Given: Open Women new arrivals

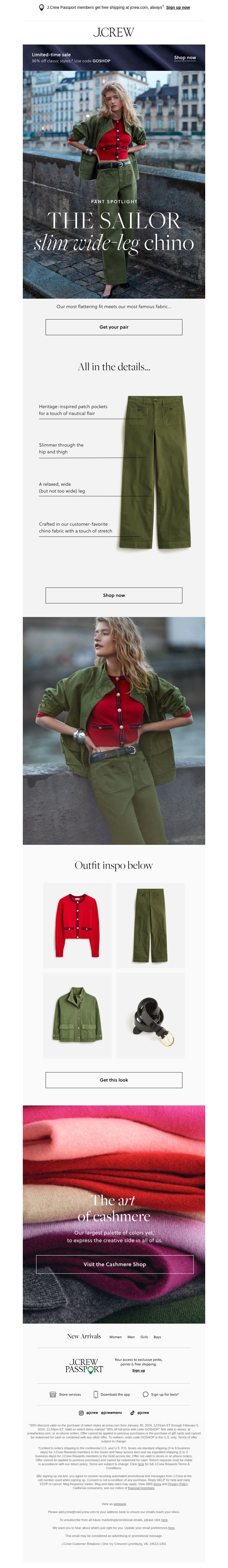Looking at the screenshot, I should (x=115, y=1337).
